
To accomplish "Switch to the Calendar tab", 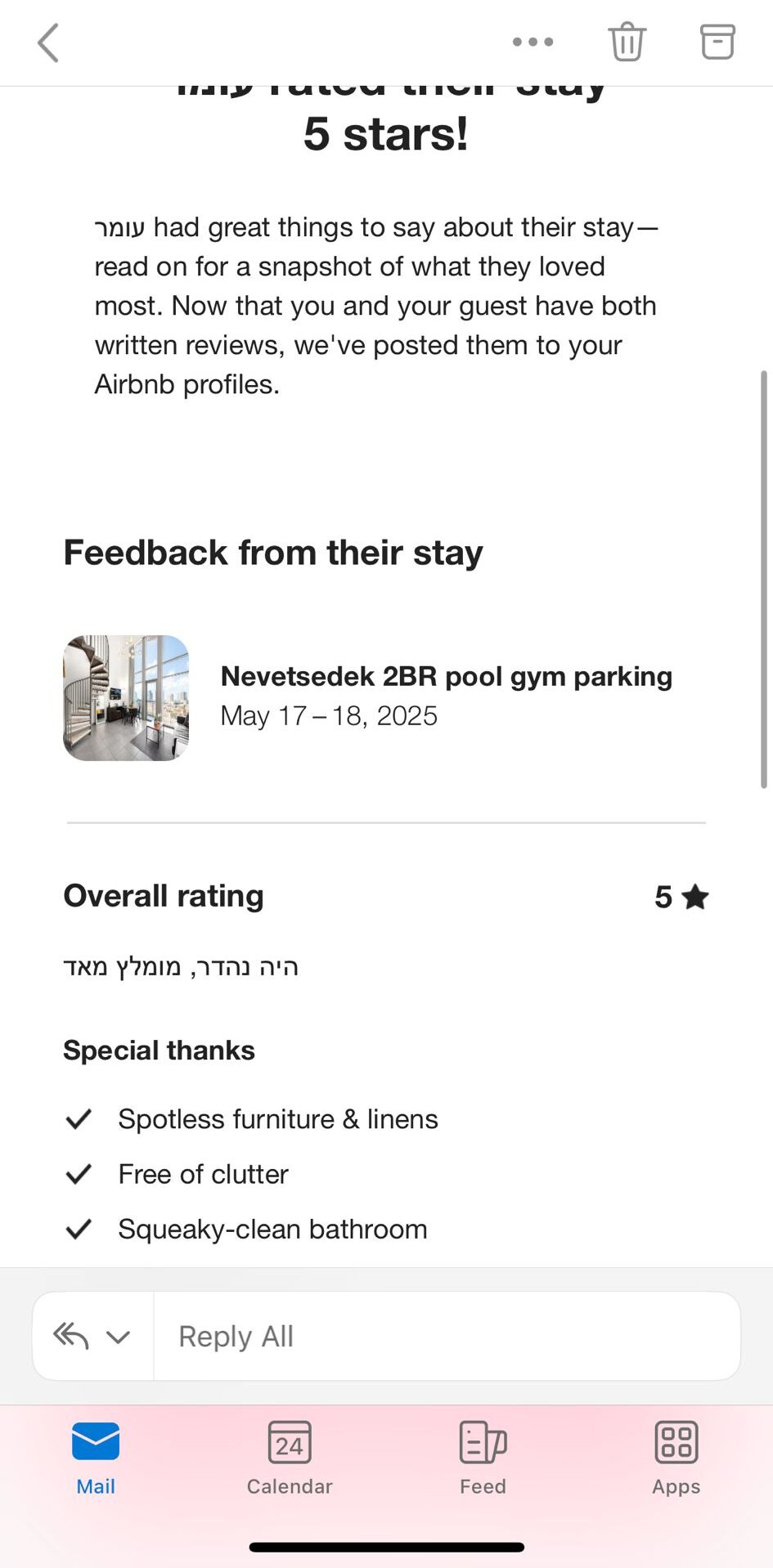I will tap(290, 1458).
